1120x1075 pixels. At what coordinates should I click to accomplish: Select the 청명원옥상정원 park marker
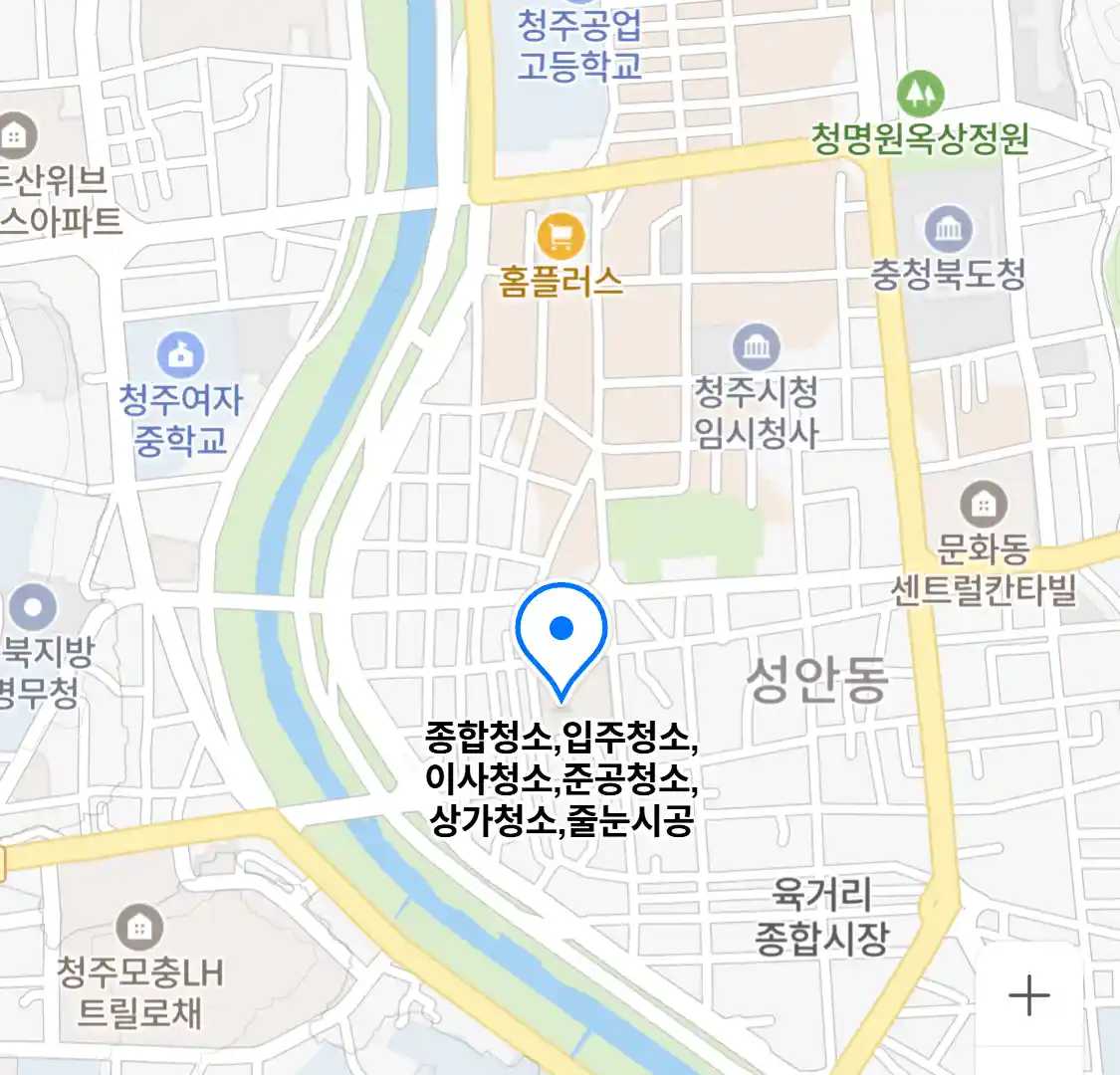920,96
